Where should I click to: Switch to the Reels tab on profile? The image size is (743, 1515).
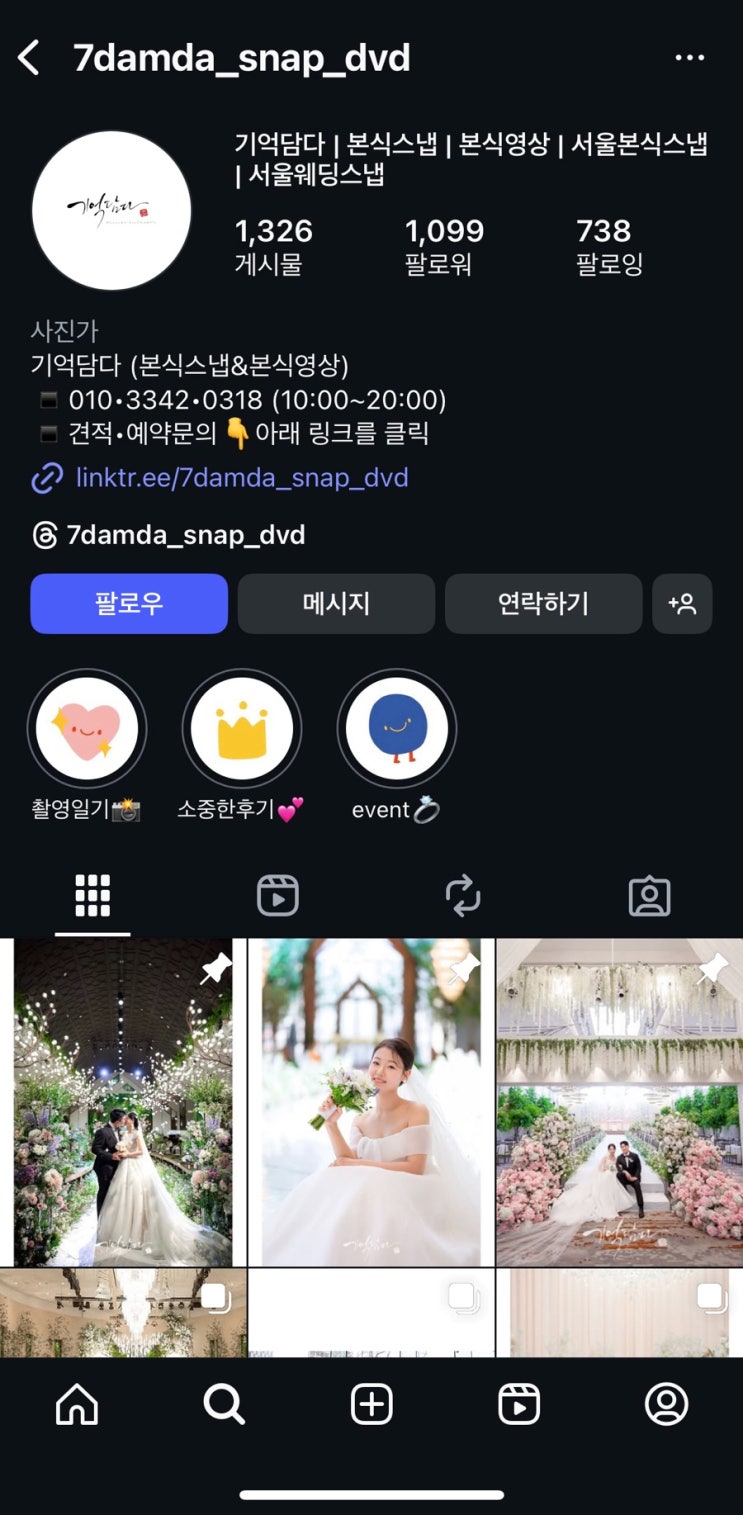click(278, 896)
